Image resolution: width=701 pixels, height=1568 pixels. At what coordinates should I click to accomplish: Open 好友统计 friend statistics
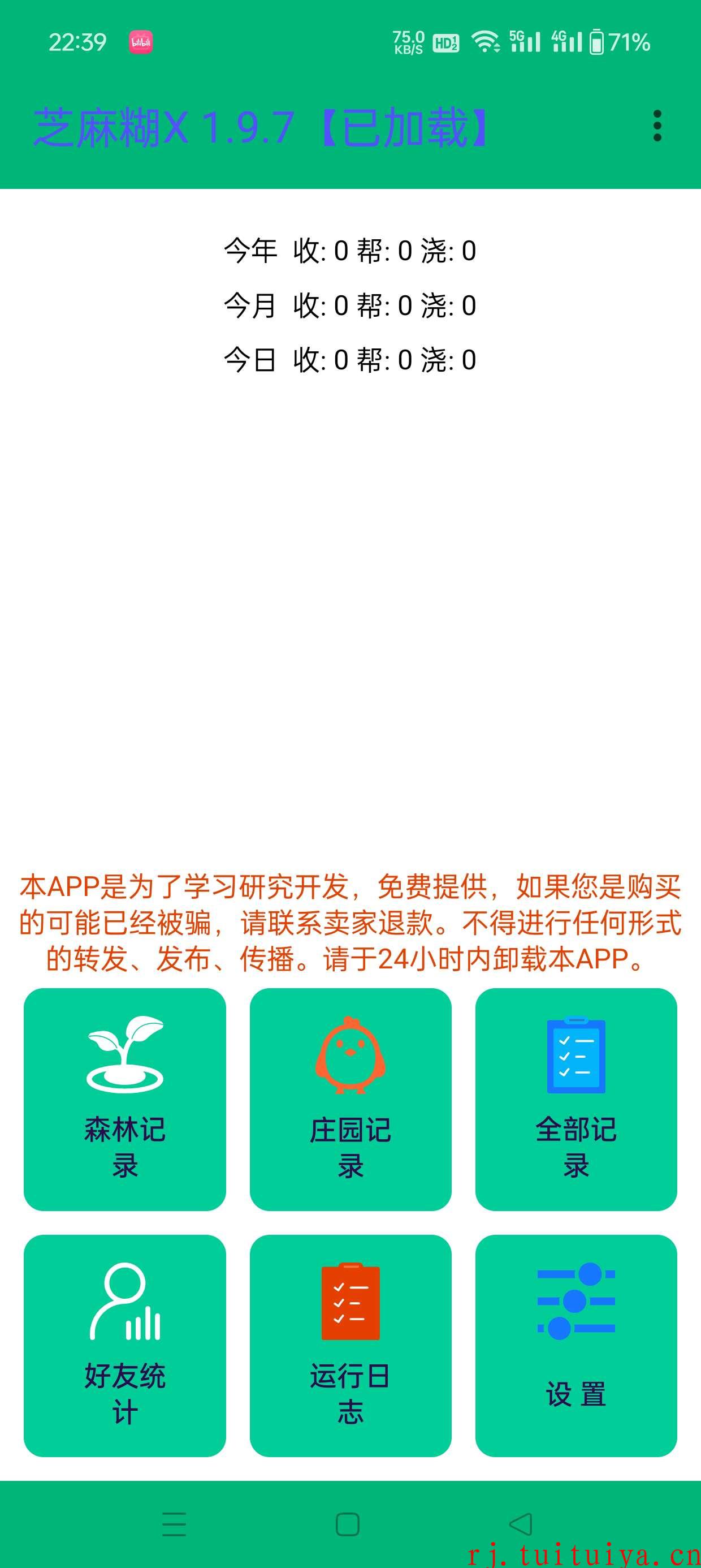[125, 1345]
